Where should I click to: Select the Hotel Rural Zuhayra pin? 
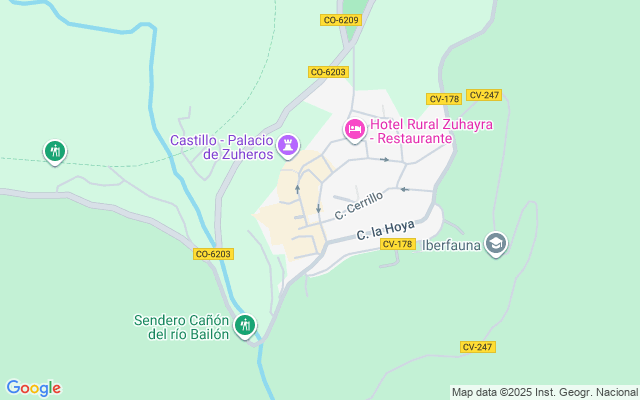354,129
